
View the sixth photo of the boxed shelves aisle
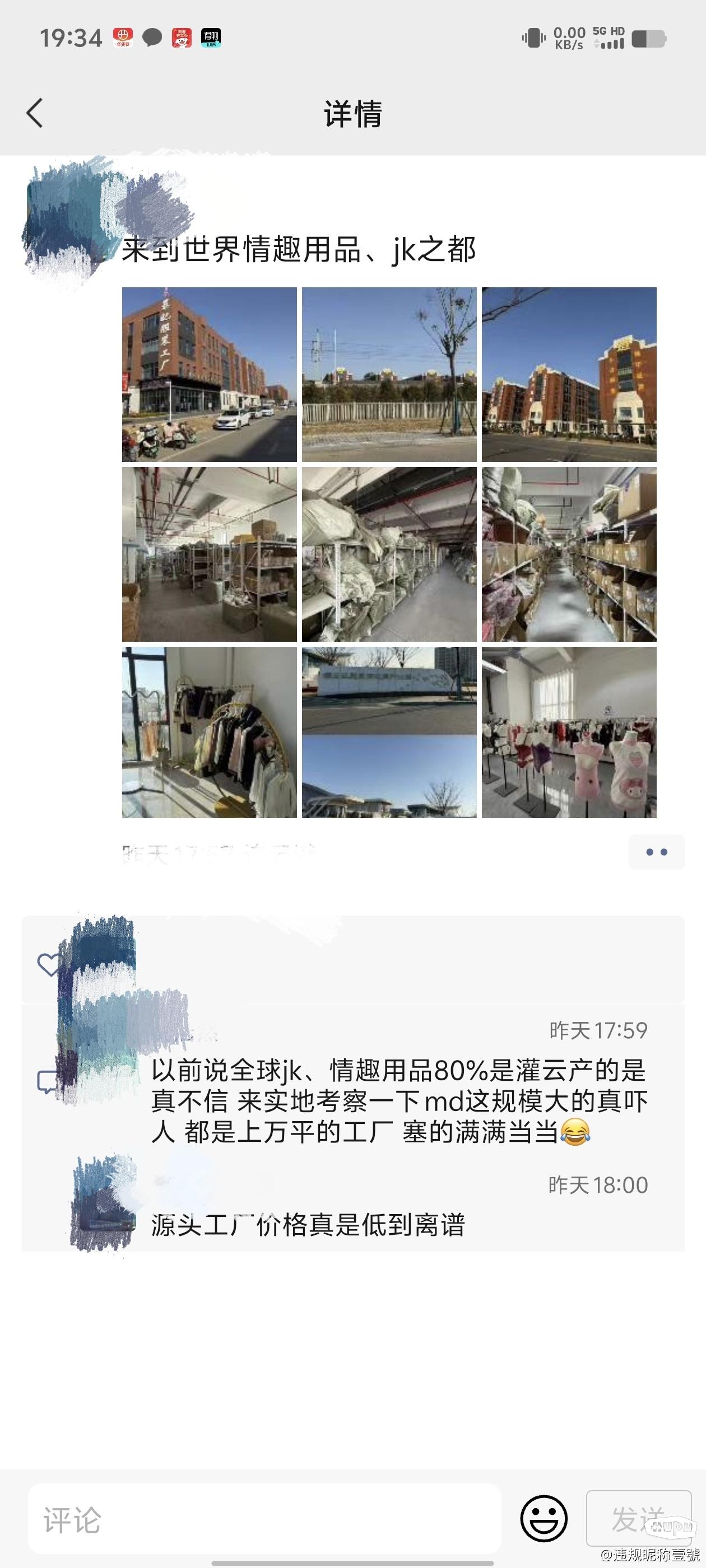click(569, 554)
